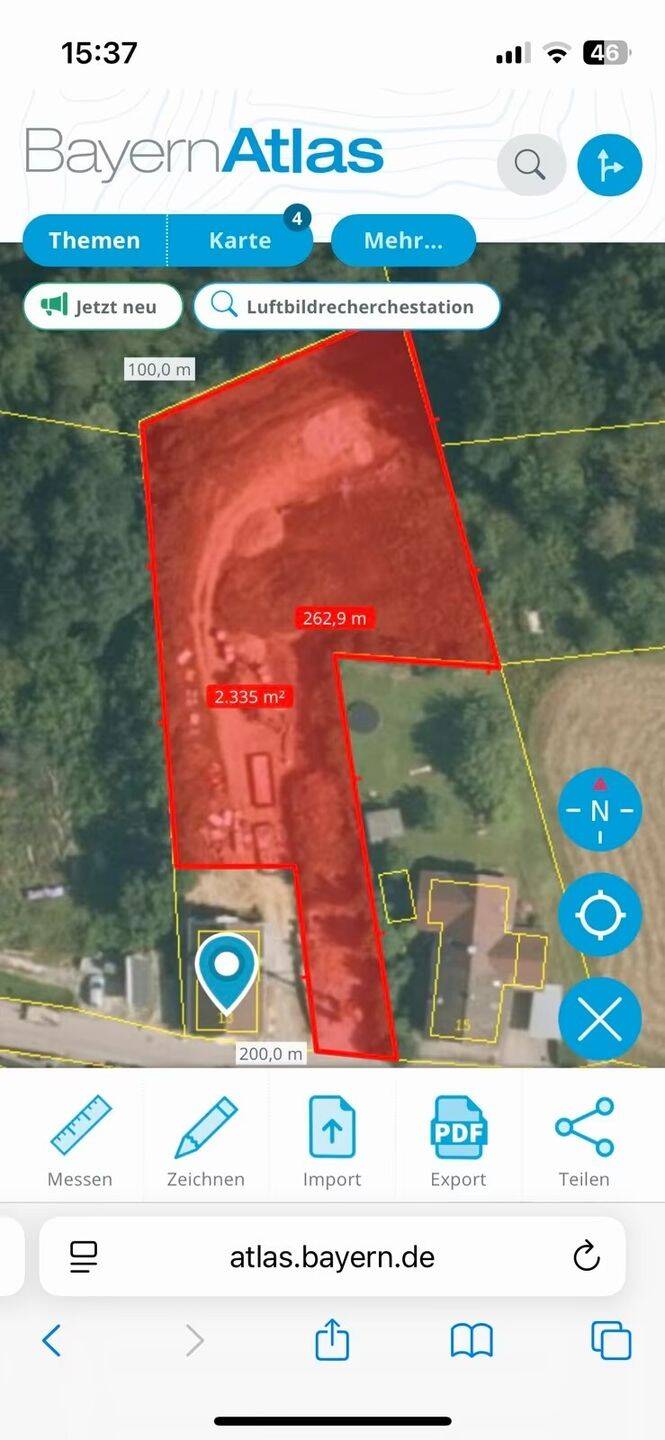This screenshot has width=665, height=1440.
Task: Tap the atlas.bayern.de address bar
Action: (x=332, y=1257)
